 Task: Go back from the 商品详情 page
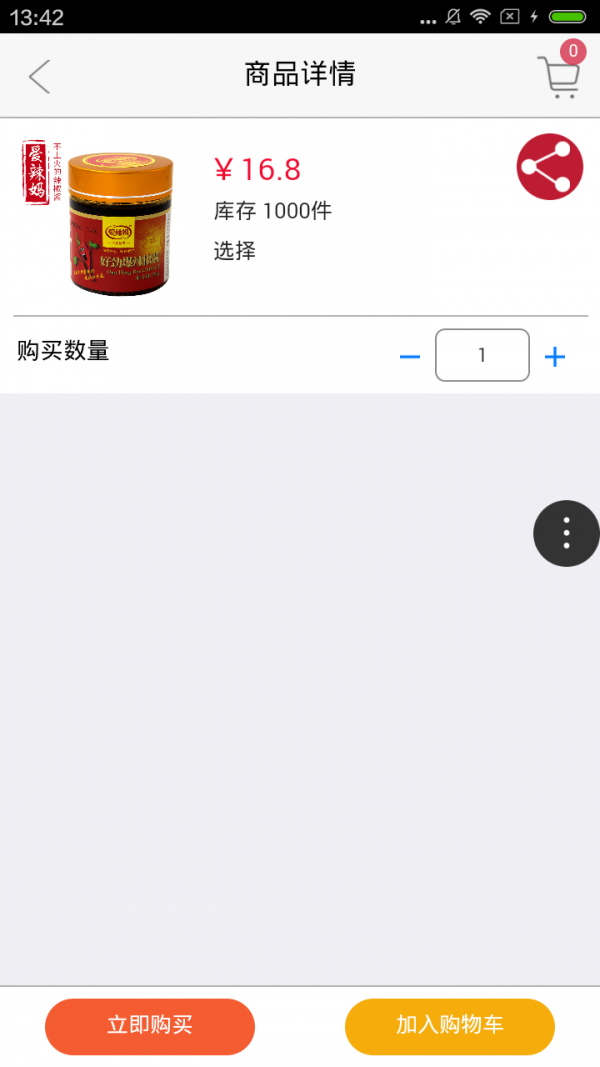[39, 76]
